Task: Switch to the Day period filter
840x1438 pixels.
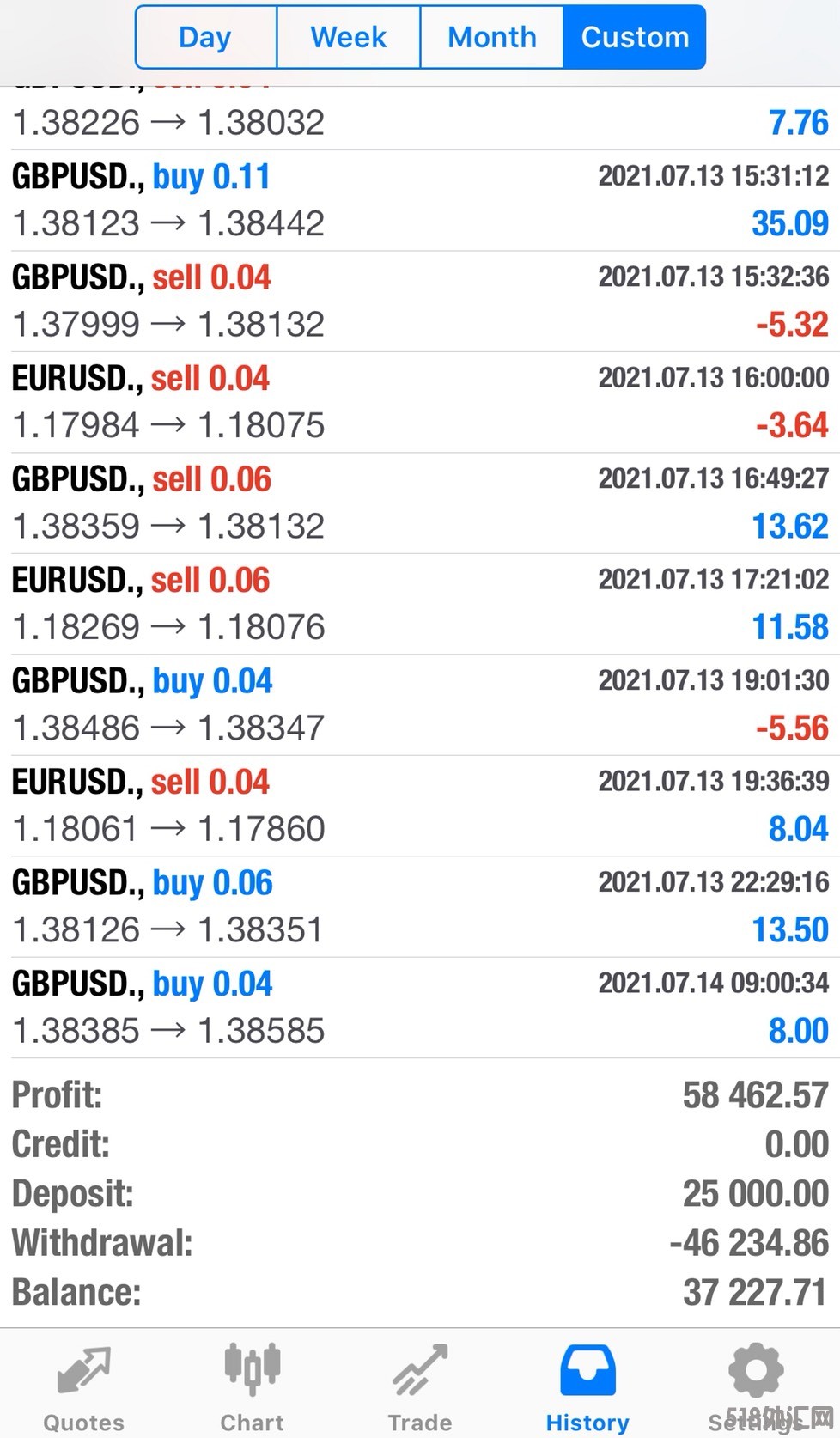Action: point(205,37)
